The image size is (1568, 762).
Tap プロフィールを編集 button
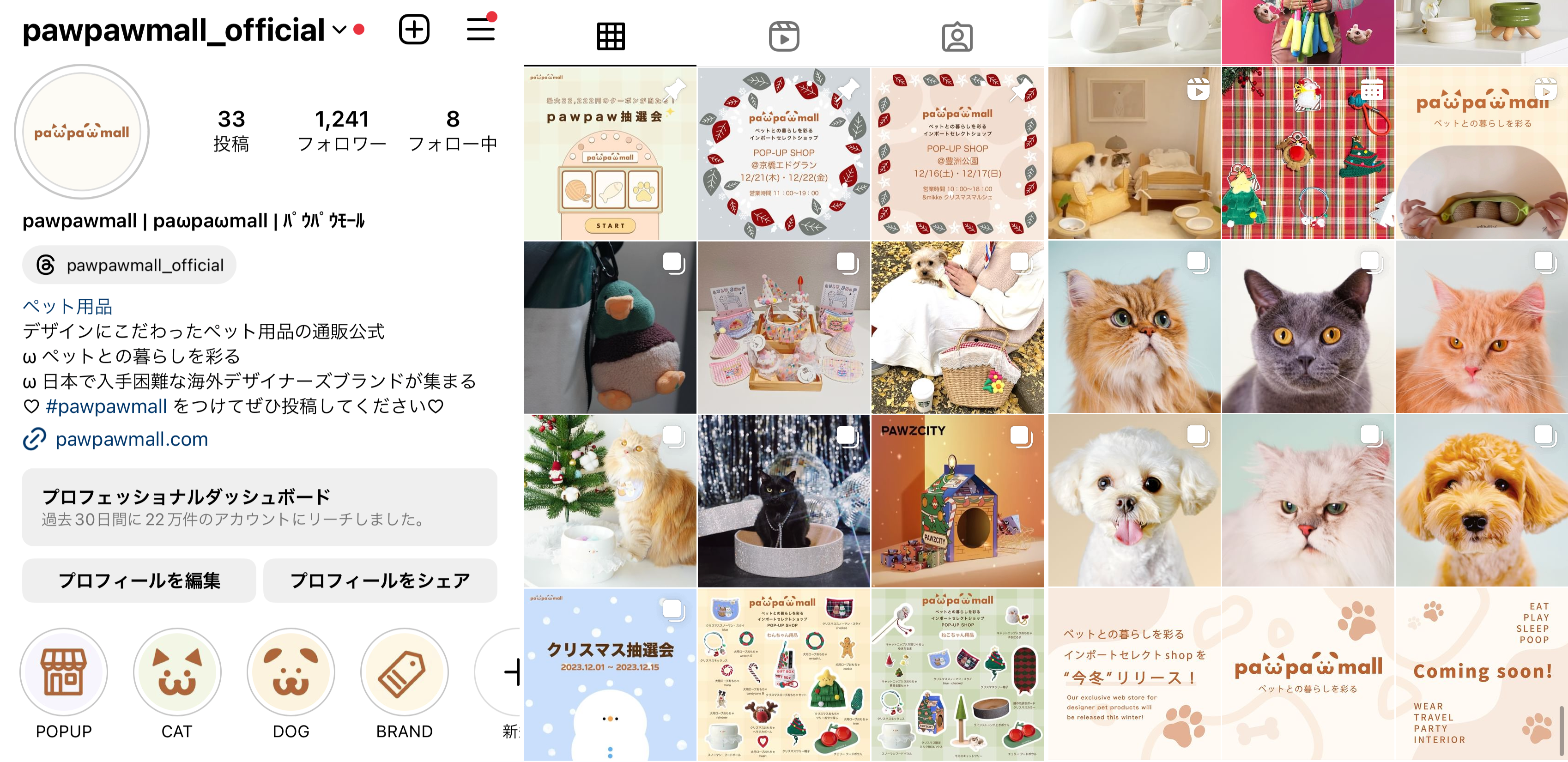(x=139, y=580)
